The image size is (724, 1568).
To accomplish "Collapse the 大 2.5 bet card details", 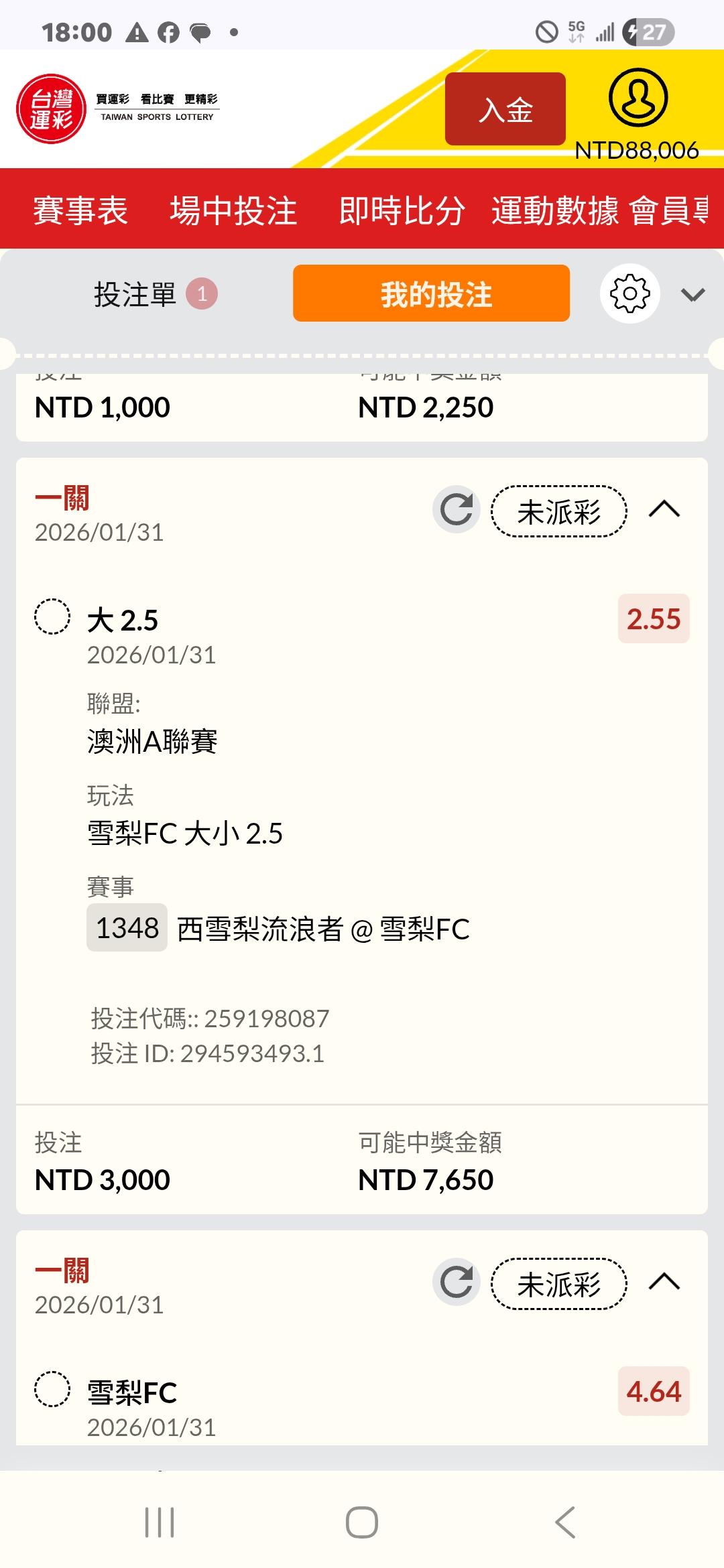I will (664, 510).
